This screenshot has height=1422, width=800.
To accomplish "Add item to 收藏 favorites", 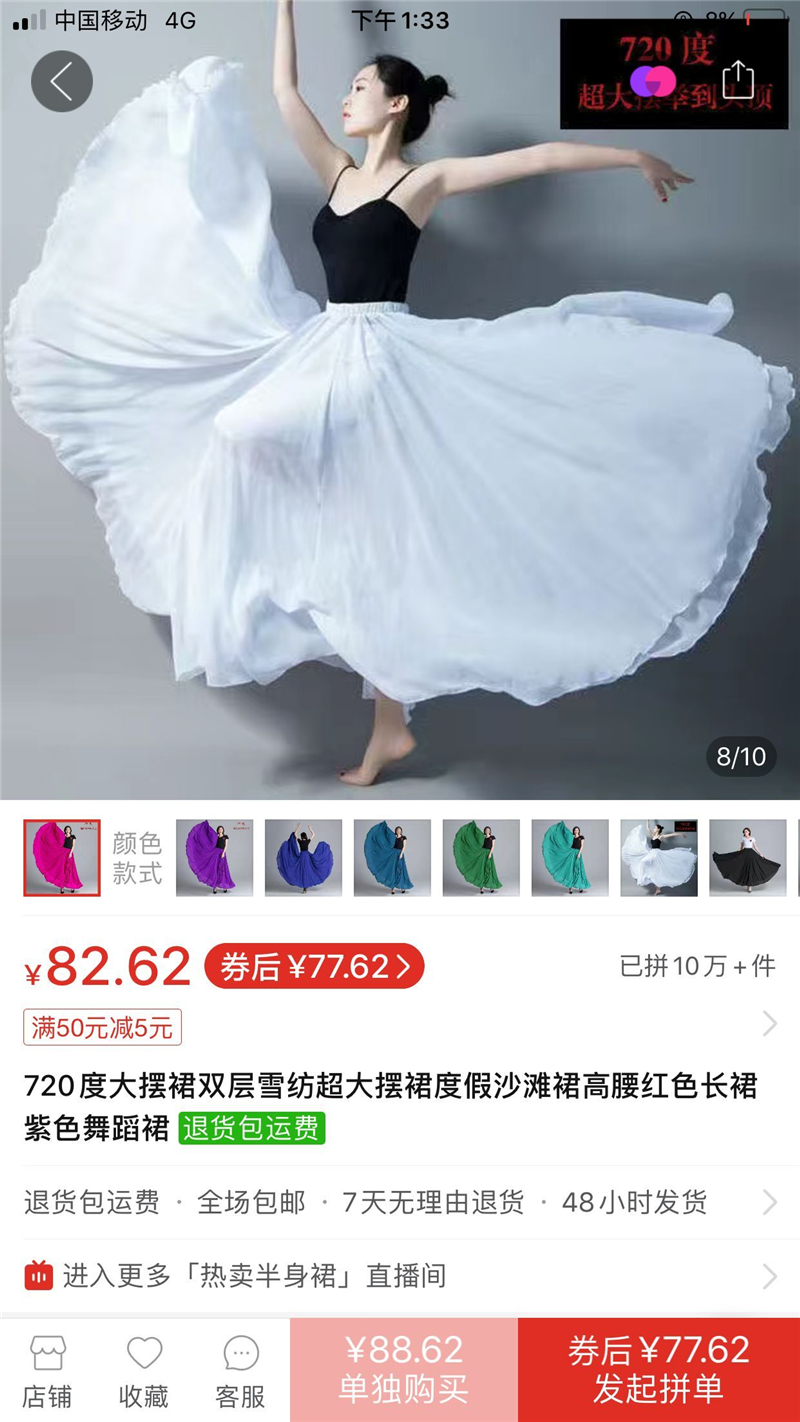I will tap(144, 1371).
